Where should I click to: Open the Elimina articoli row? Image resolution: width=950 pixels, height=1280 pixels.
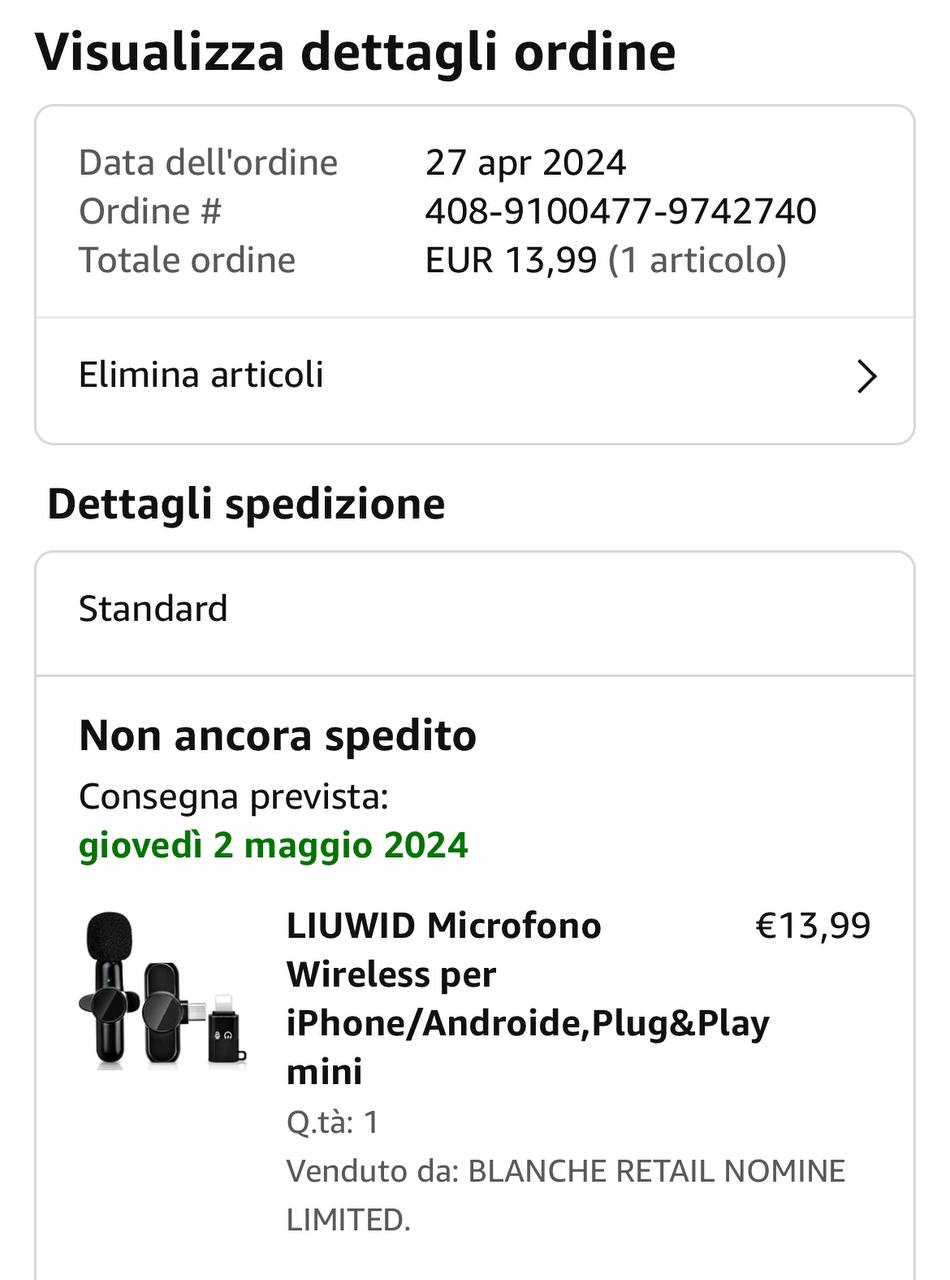tap(474, 376)
